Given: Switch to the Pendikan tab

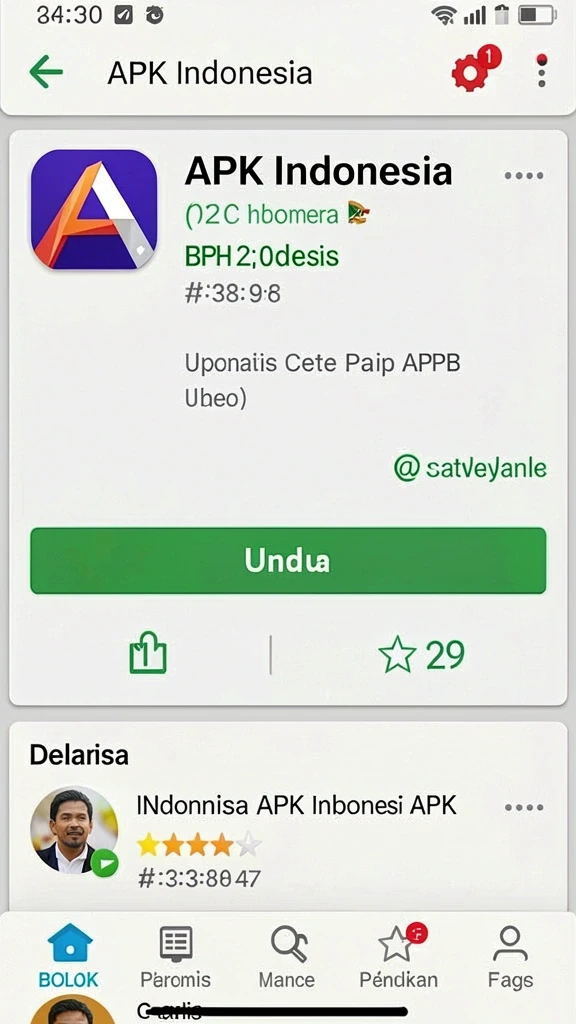Looking at the screenshot, I should (398, 958).
